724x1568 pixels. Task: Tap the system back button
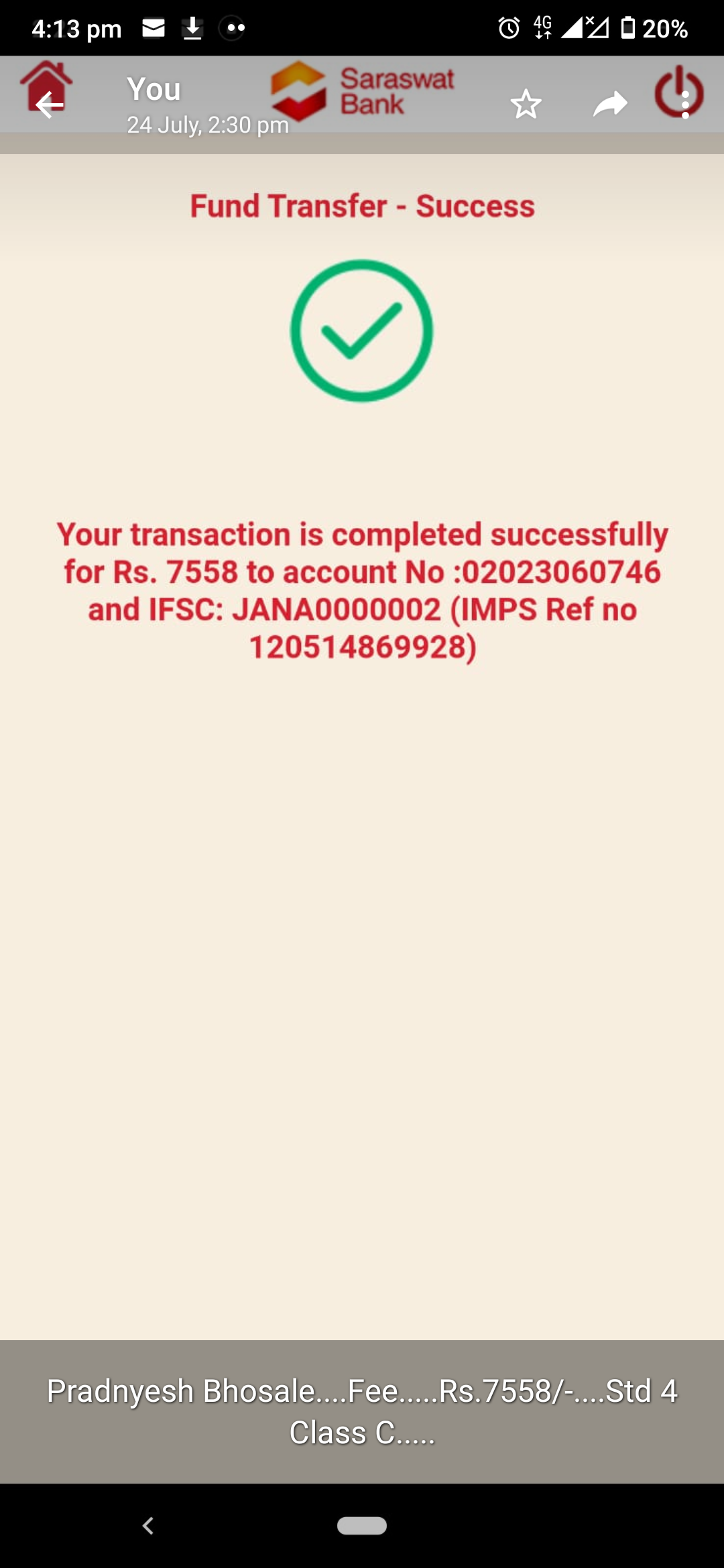(x=148, y=1526)
